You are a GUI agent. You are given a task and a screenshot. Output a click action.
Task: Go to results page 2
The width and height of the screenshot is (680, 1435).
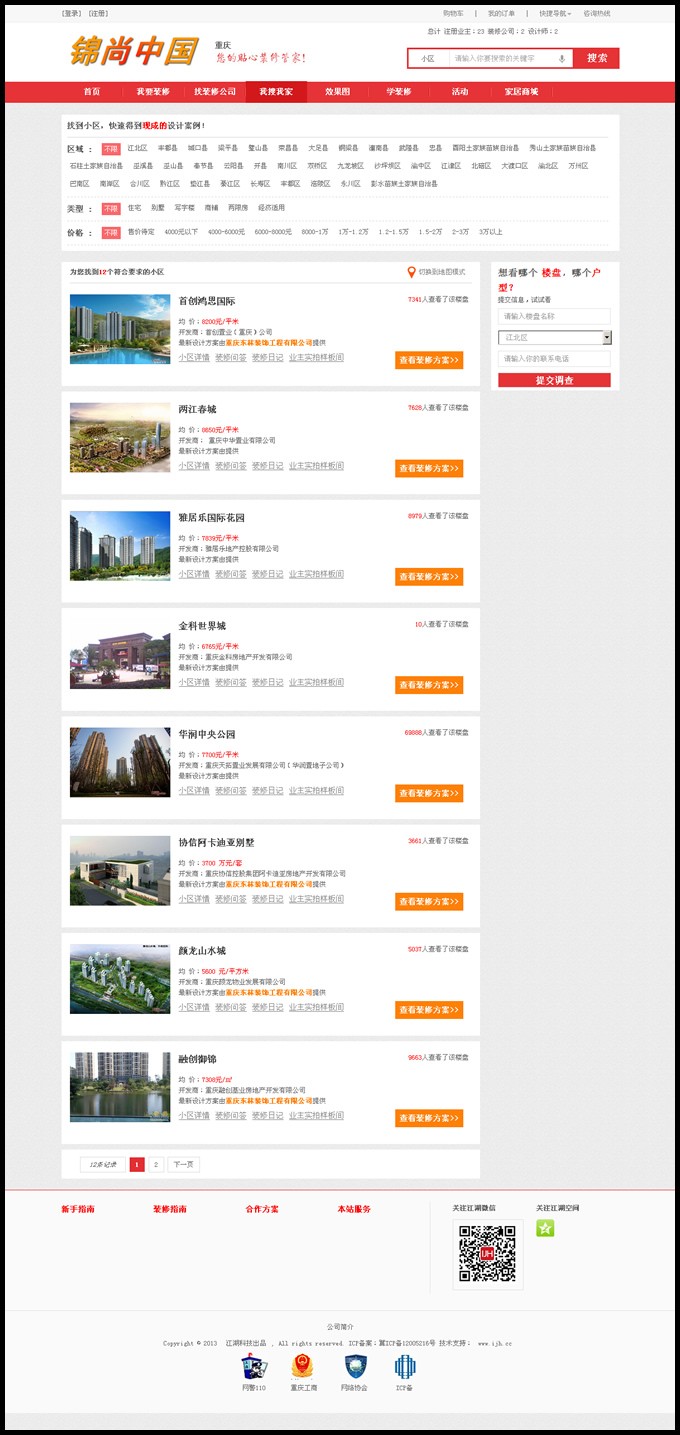(x=156, y=1164)
